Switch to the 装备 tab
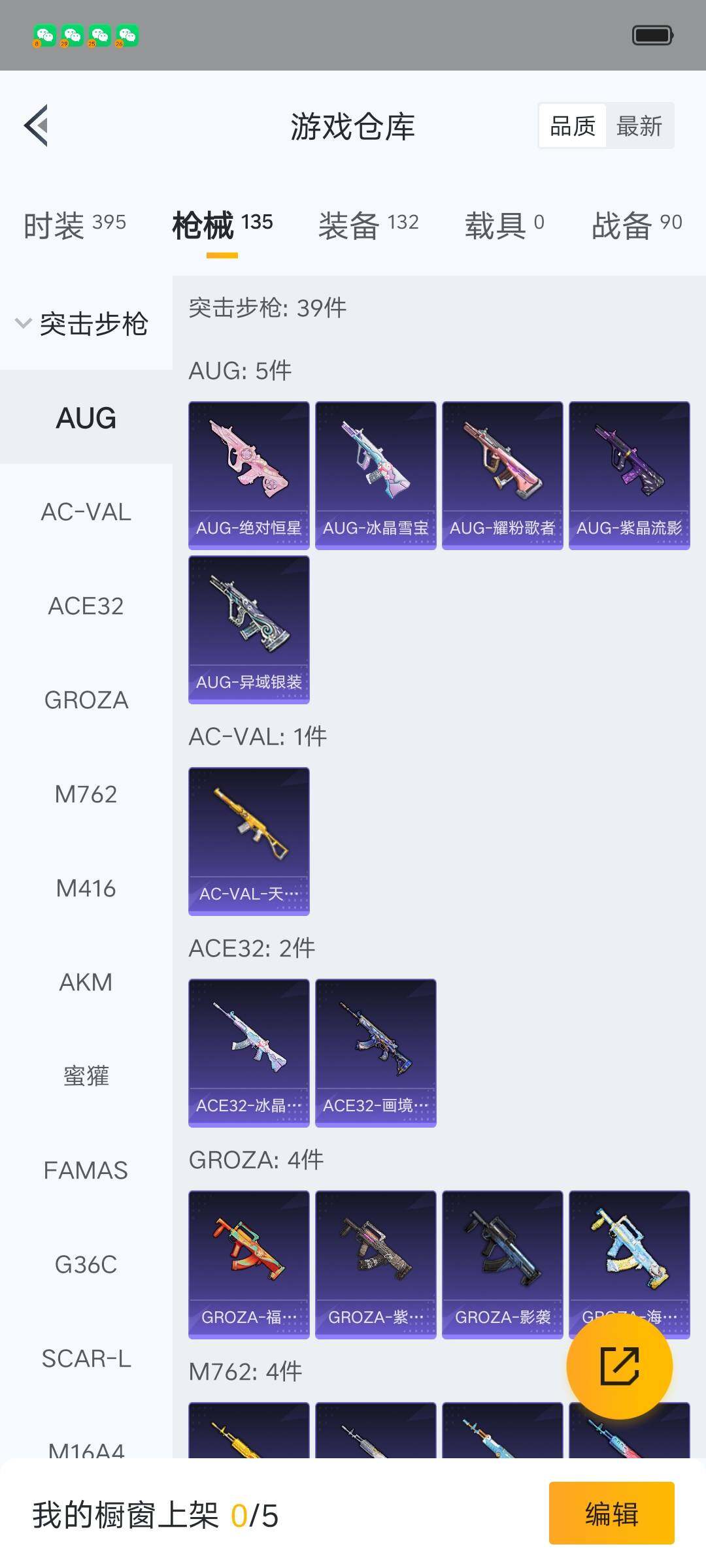Viewport: 706px width, 1568px height. click(368, 225)
